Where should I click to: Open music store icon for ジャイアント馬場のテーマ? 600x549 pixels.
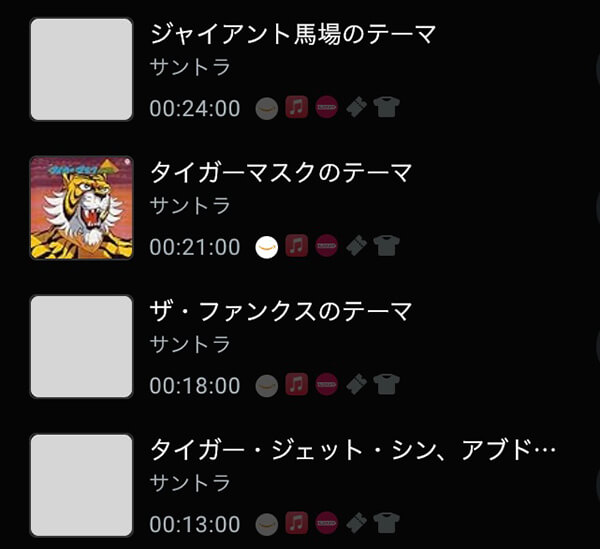[296, 108]
